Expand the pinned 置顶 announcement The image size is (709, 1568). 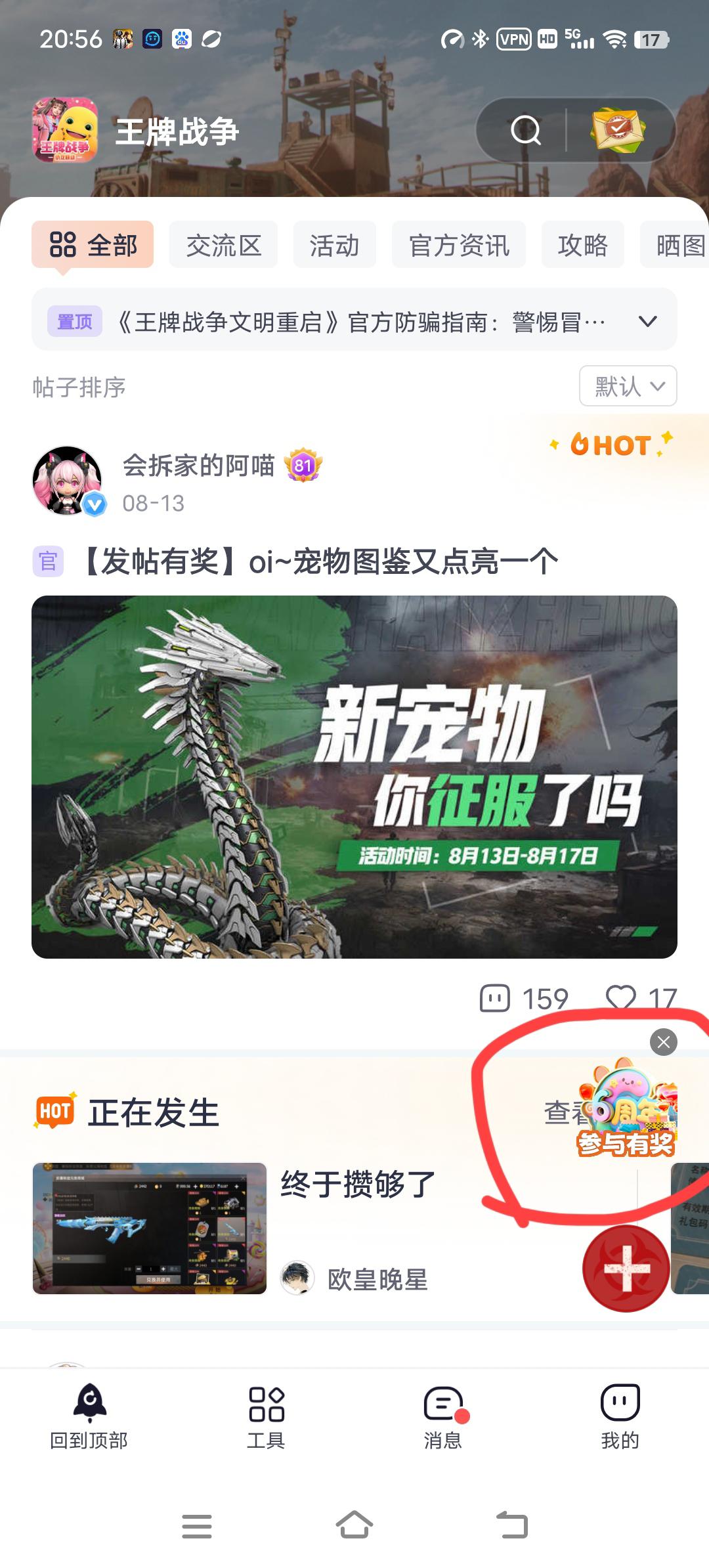tap(647, 321)
